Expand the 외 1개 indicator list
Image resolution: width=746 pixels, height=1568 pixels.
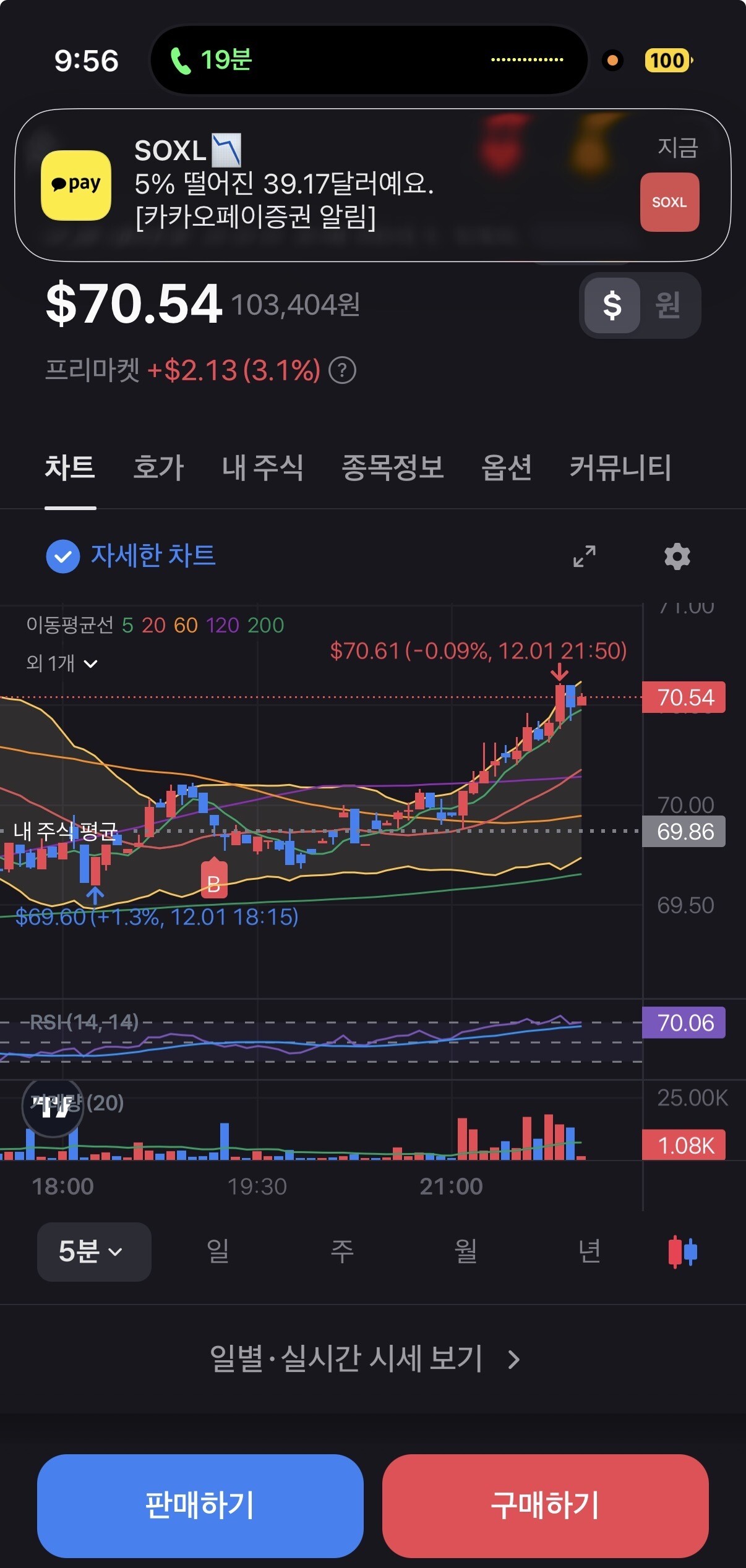[62, 663]
